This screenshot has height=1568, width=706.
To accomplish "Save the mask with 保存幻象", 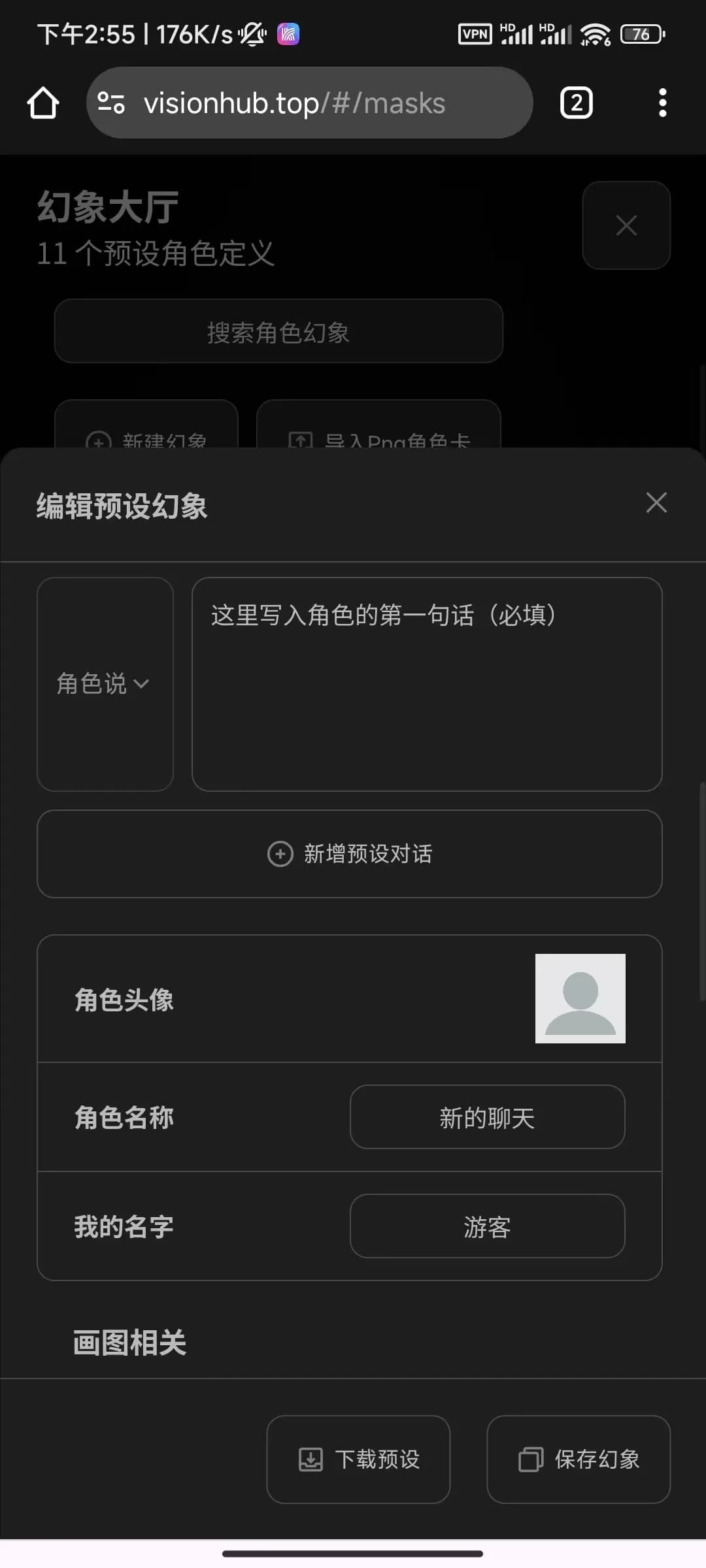I will (579, 1460).
